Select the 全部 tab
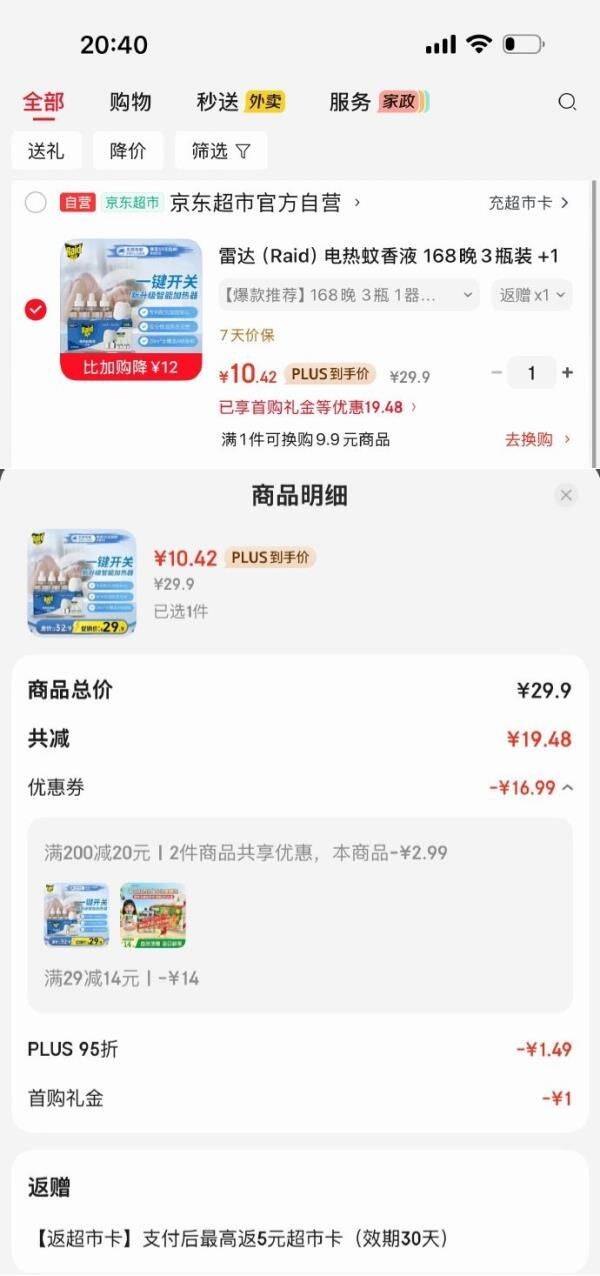The height and width of the screenshot is (1276, 600). click(44, 102)
